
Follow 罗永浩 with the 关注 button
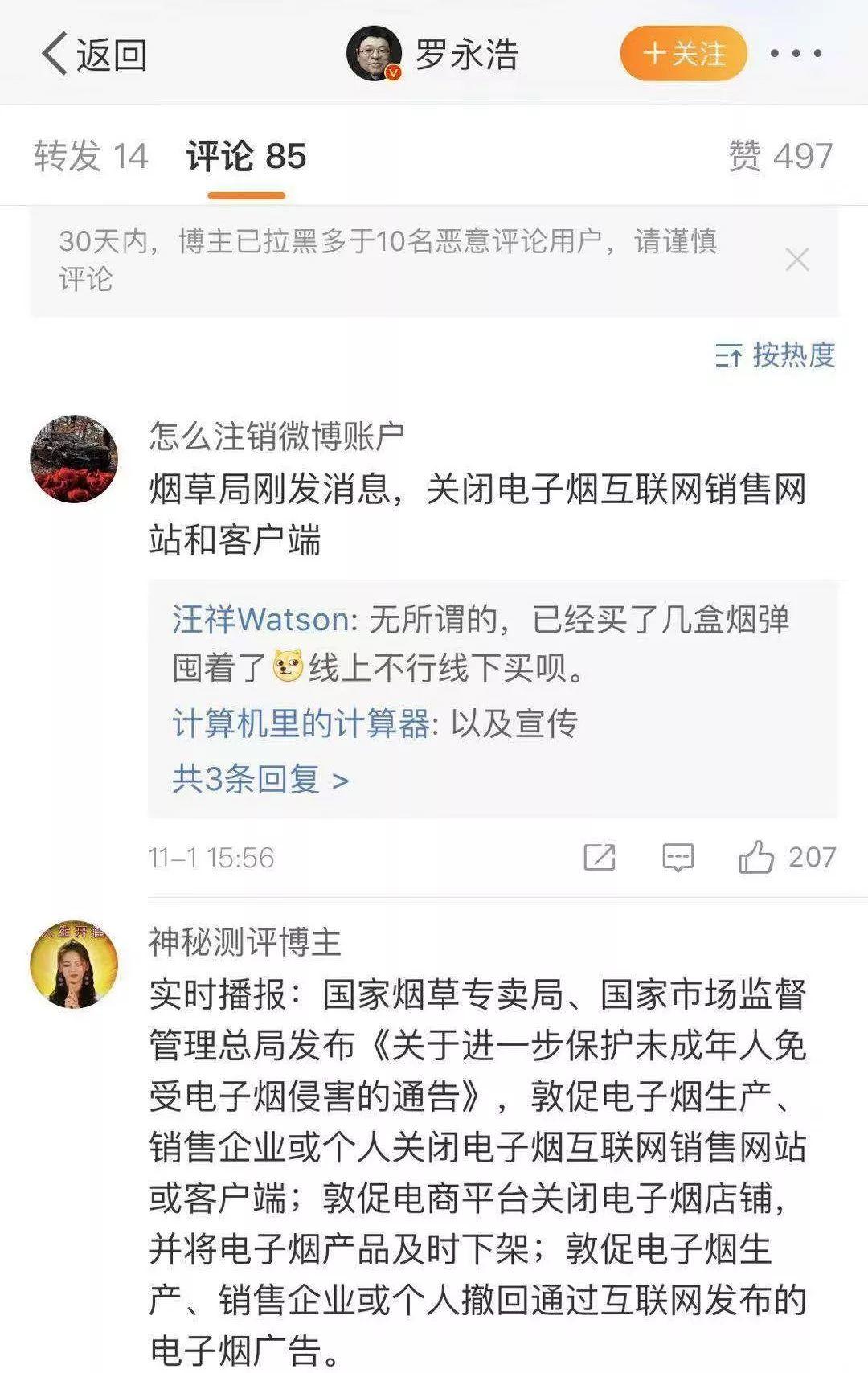(683, 54)
